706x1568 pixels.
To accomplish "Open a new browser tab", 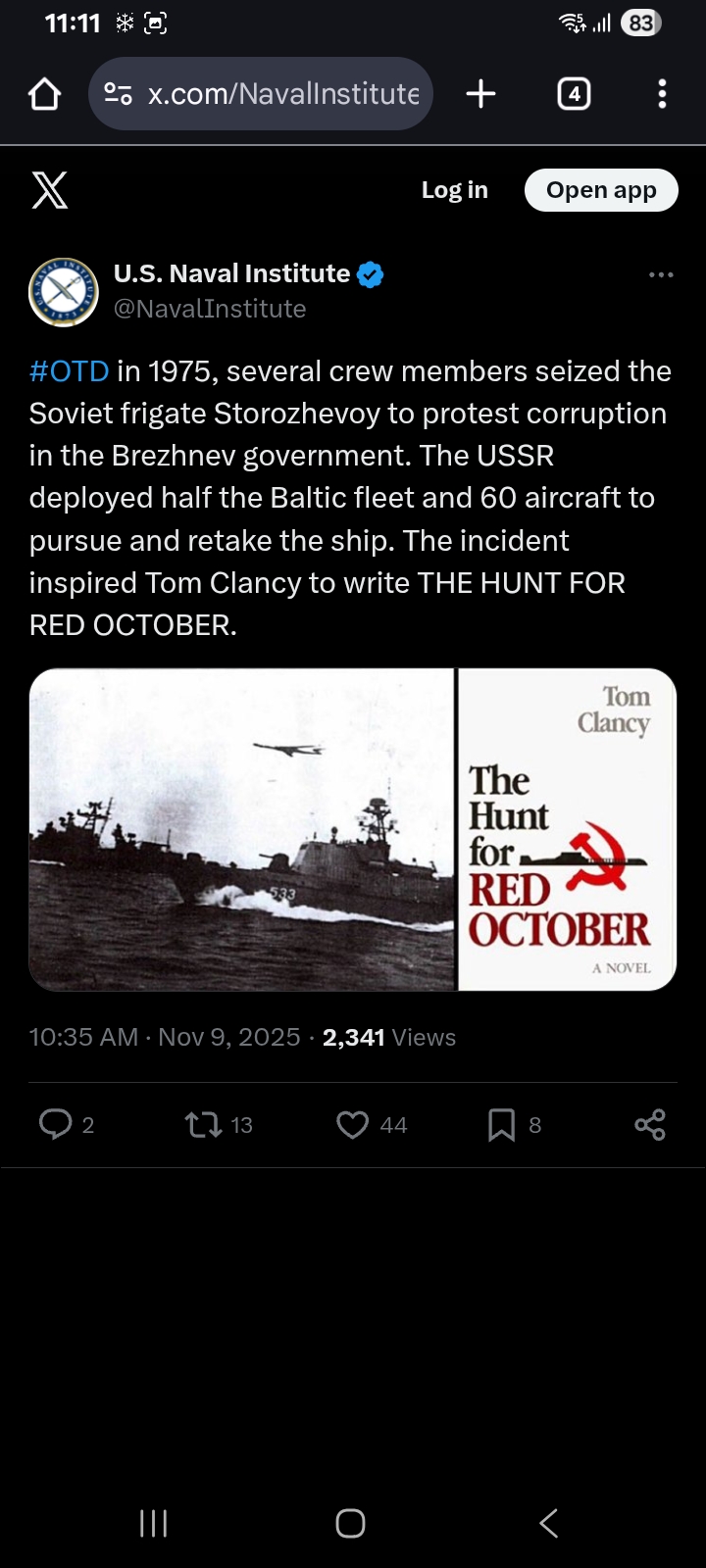I will 480,94.
